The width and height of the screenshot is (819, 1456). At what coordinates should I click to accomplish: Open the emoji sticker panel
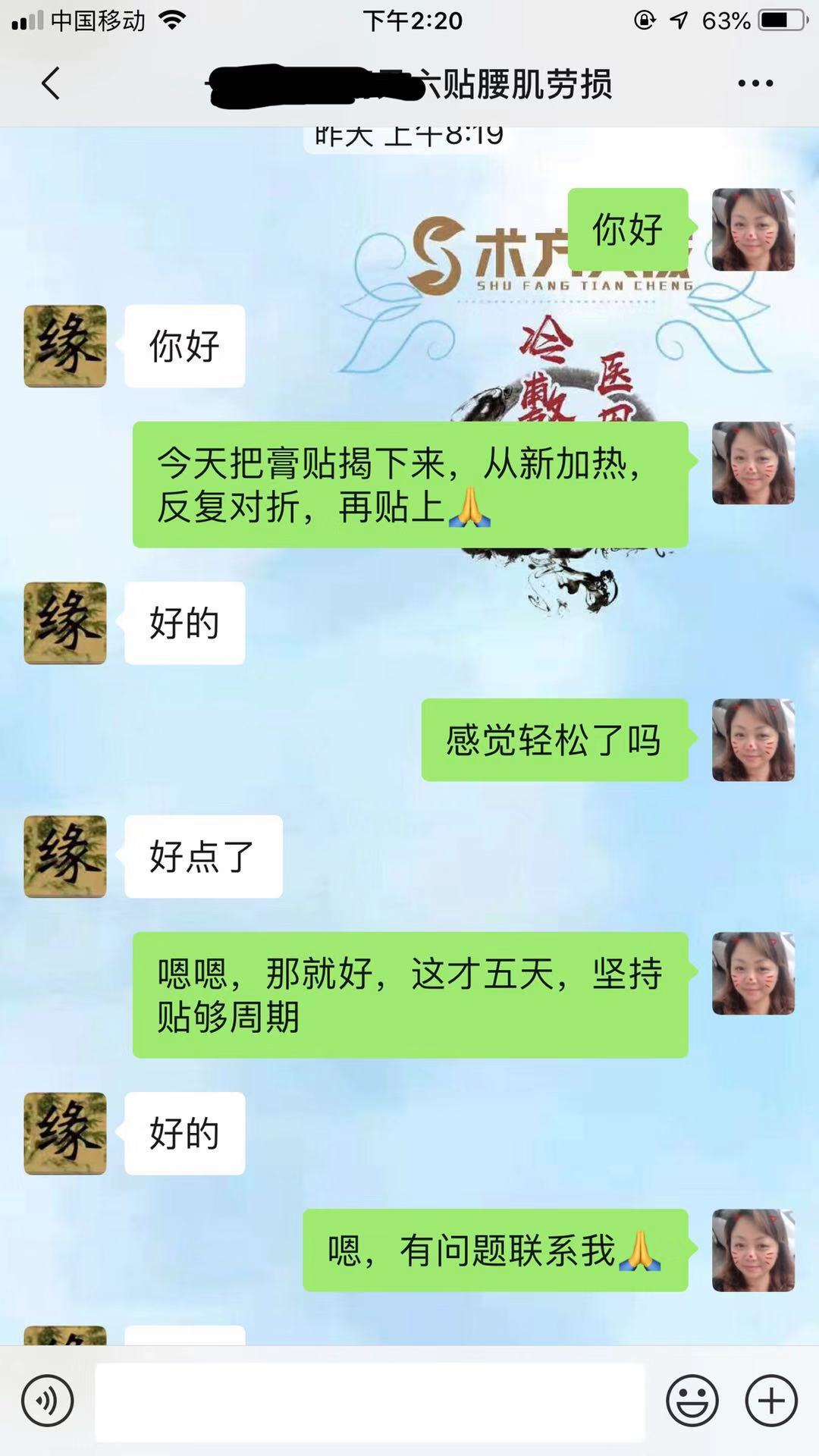click(x=692, y=1401)
